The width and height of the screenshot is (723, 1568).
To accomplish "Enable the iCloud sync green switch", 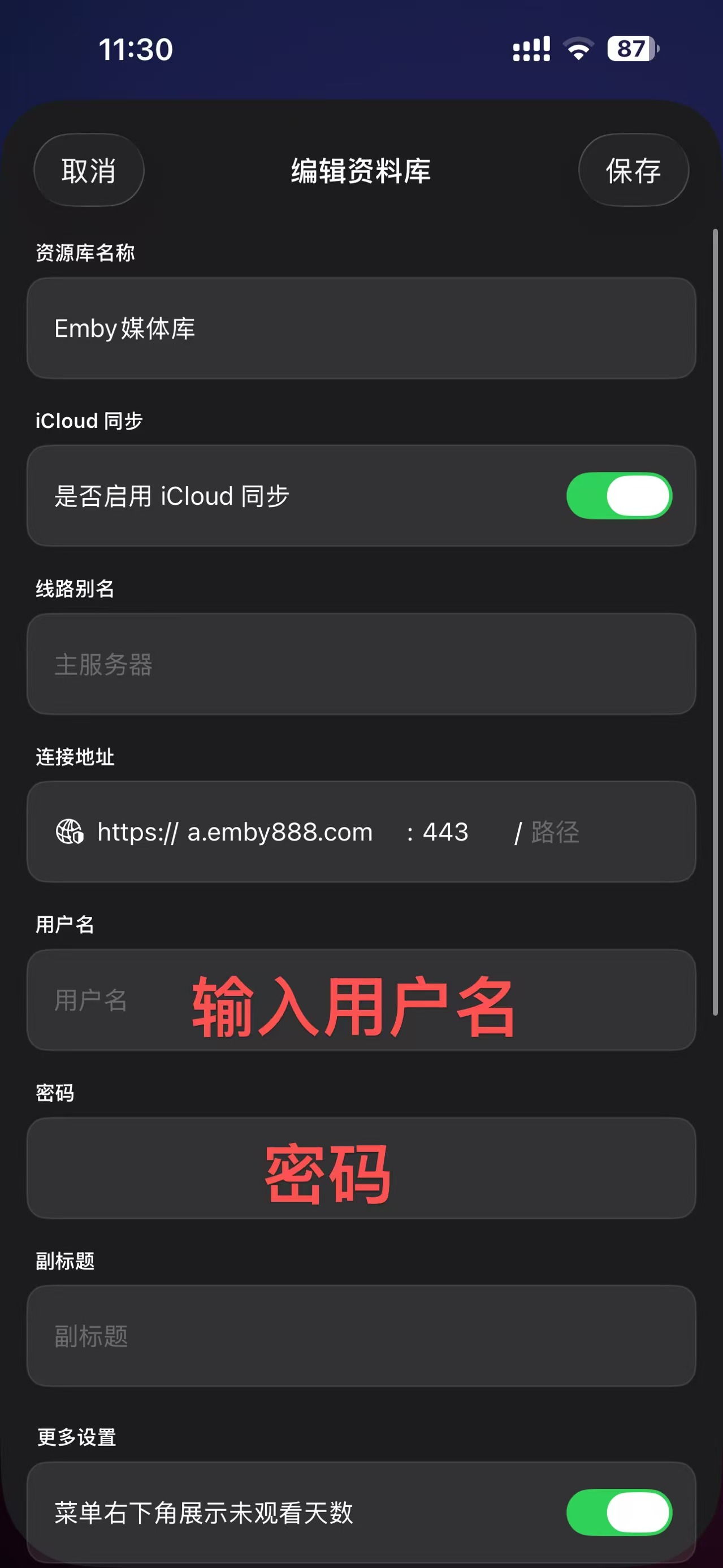I will click(x=618, y=496).
